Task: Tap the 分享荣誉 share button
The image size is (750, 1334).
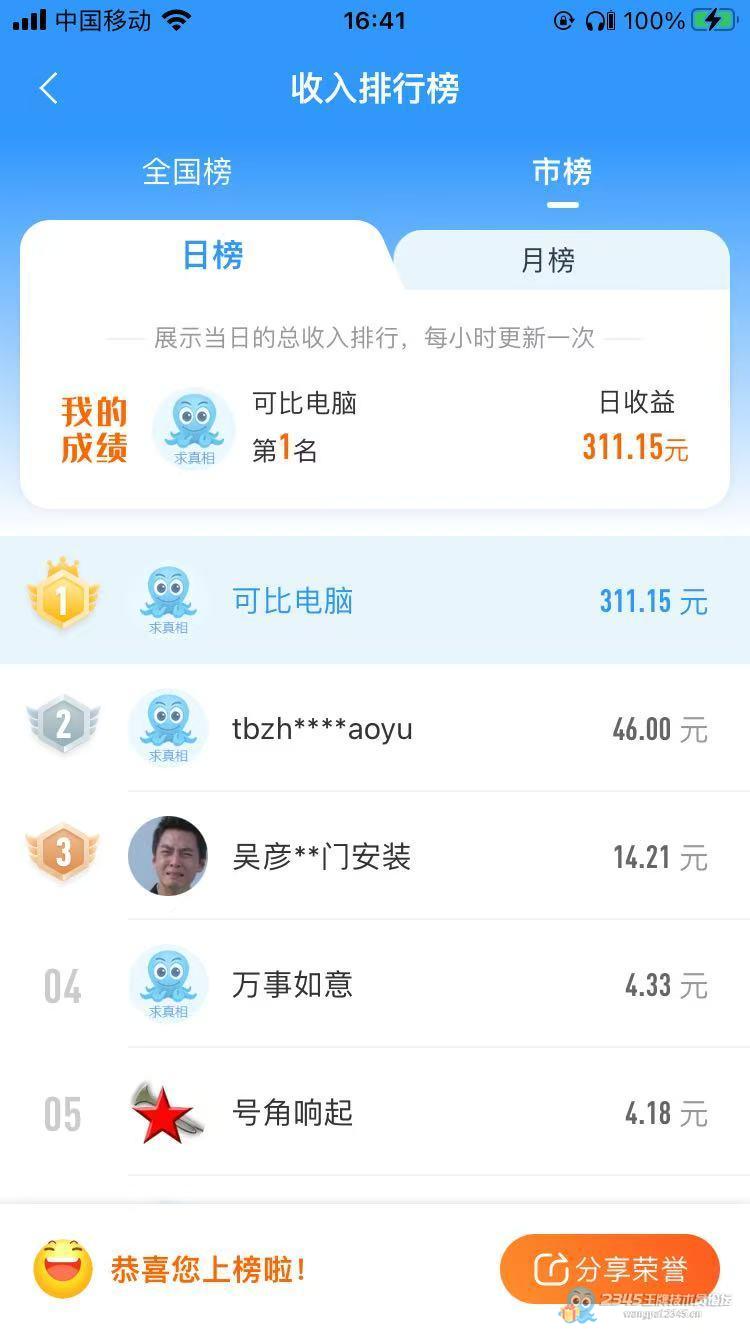Action: [x=610, y=1269]
